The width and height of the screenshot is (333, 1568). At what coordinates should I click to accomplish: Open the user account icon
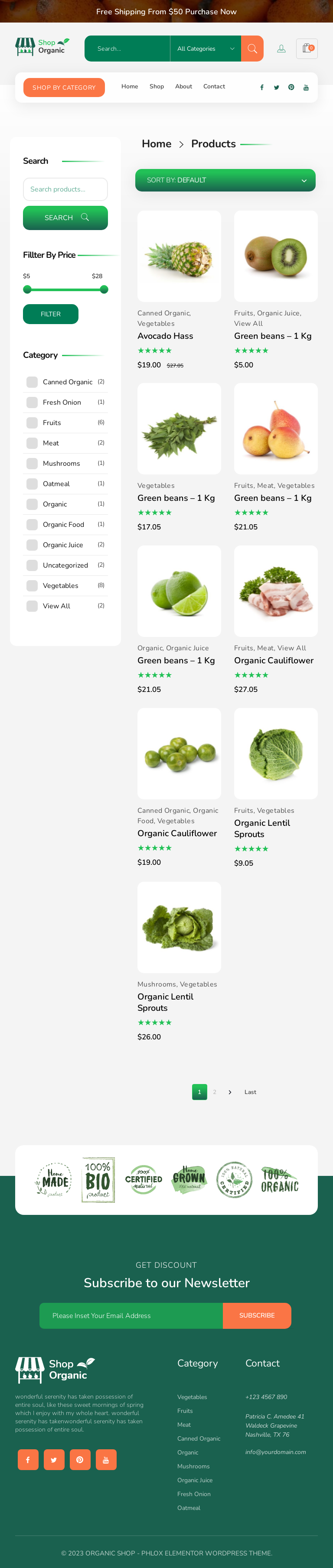tap(281, 49)
